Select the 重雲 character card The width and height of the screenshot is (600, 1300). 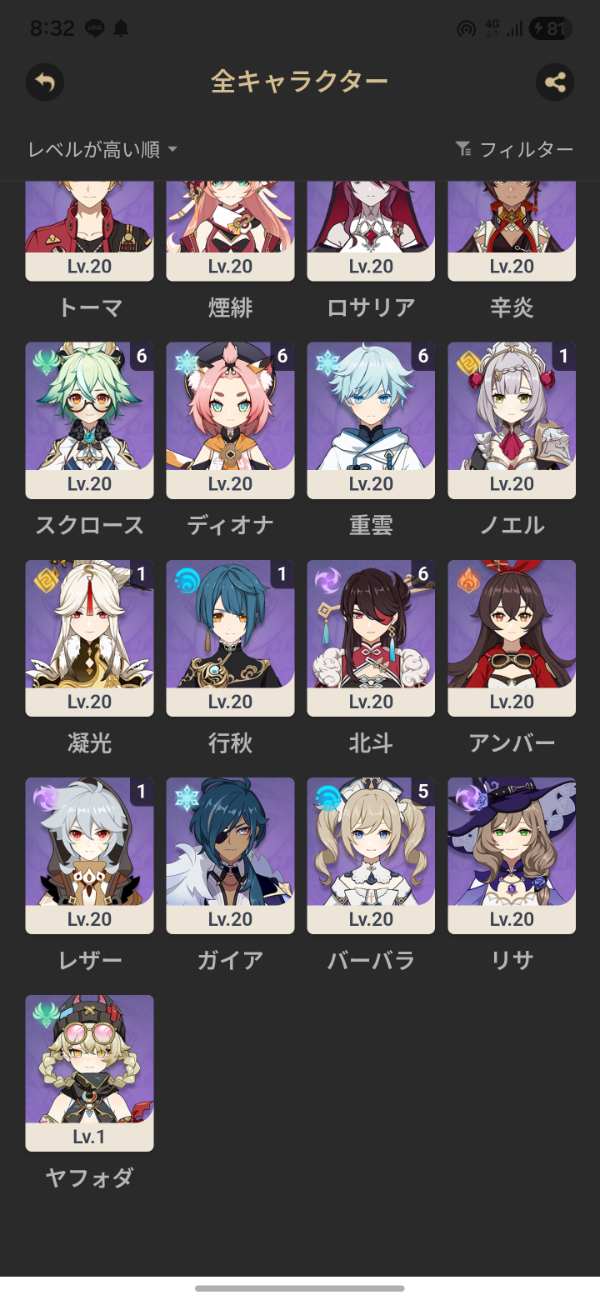coord(371,420)
